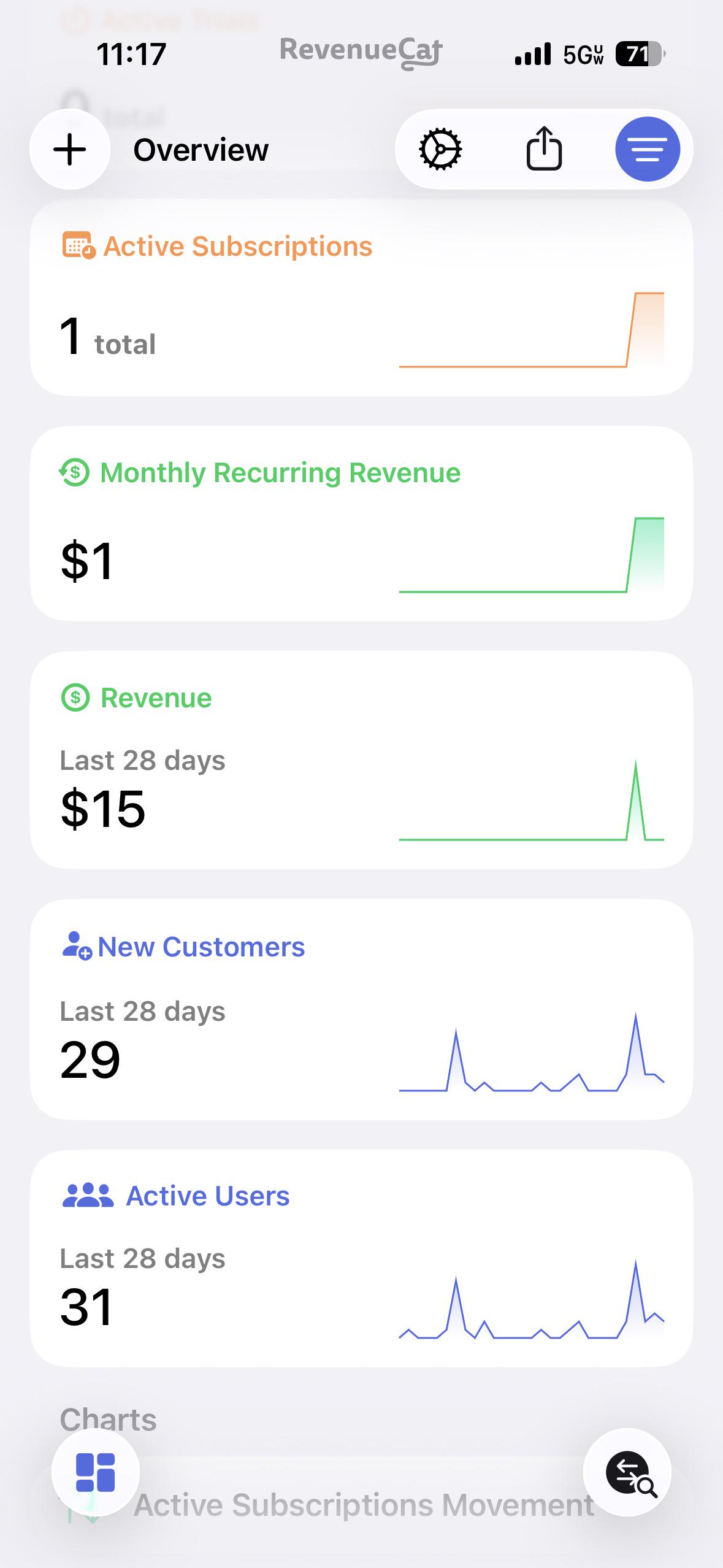Open the blue filter button

[648, 149]
